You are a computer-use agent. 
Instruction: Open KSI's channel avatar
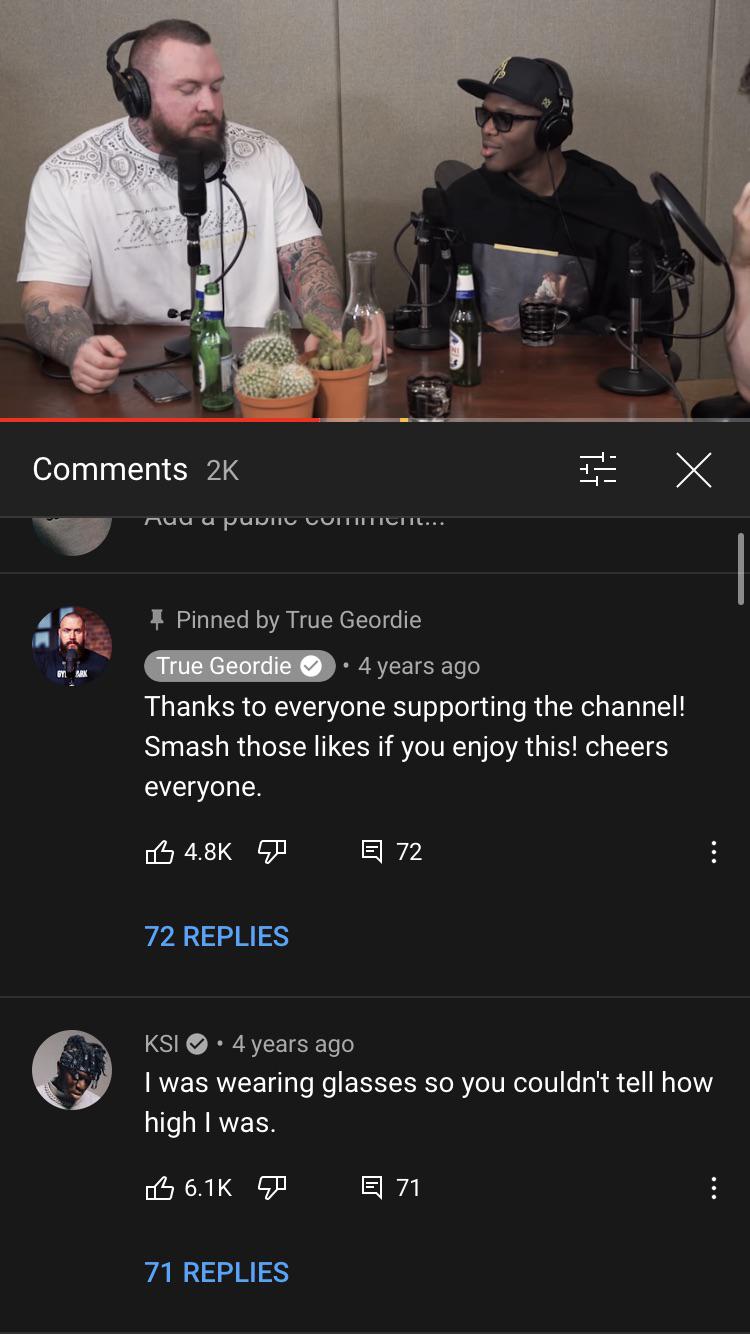tap(72, 1070)
